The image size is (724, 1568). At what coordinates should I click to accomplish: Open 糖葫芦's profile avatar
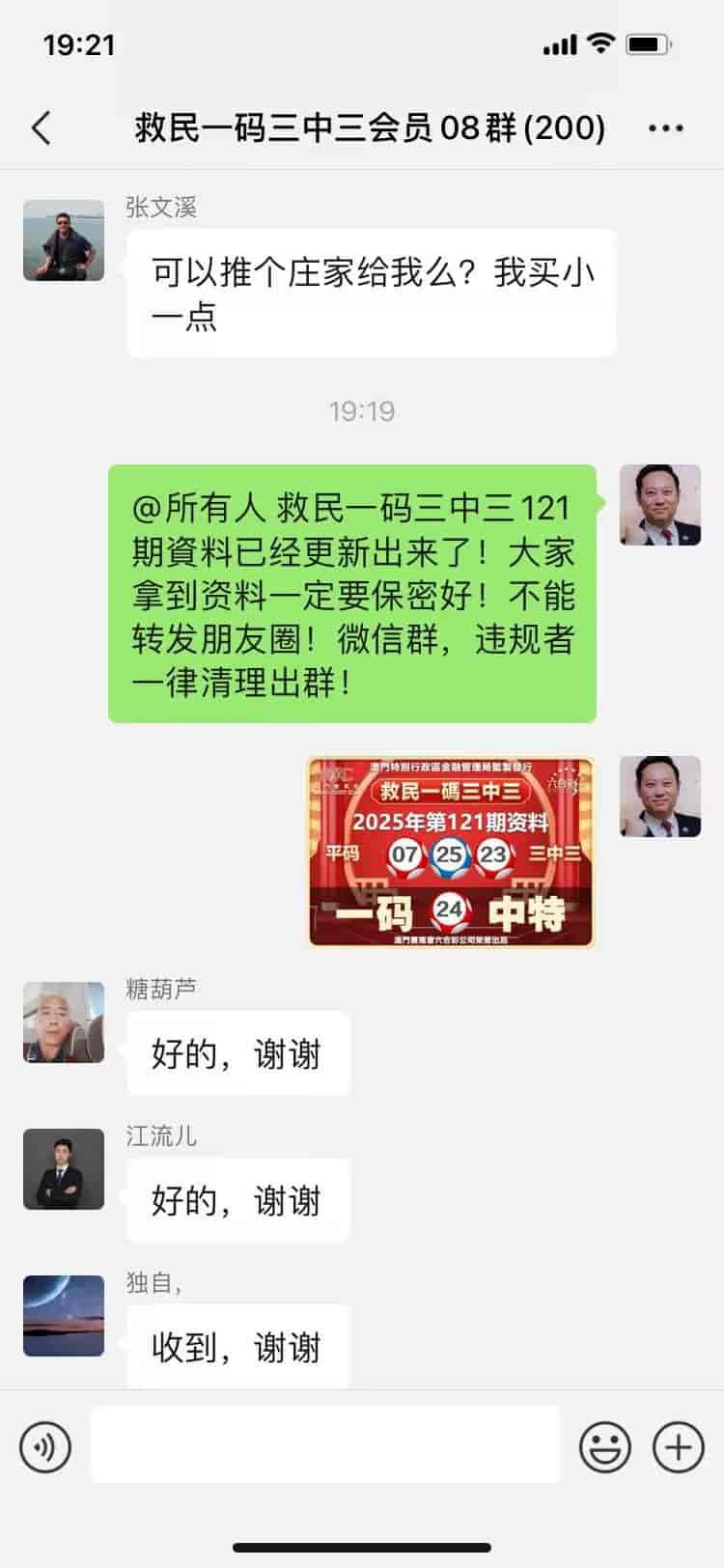click(64, 1022)
